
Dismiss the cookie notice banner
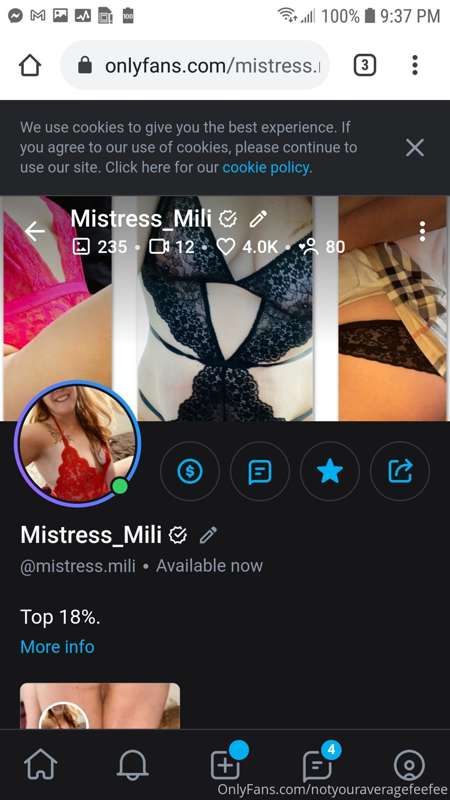point(414,148)
